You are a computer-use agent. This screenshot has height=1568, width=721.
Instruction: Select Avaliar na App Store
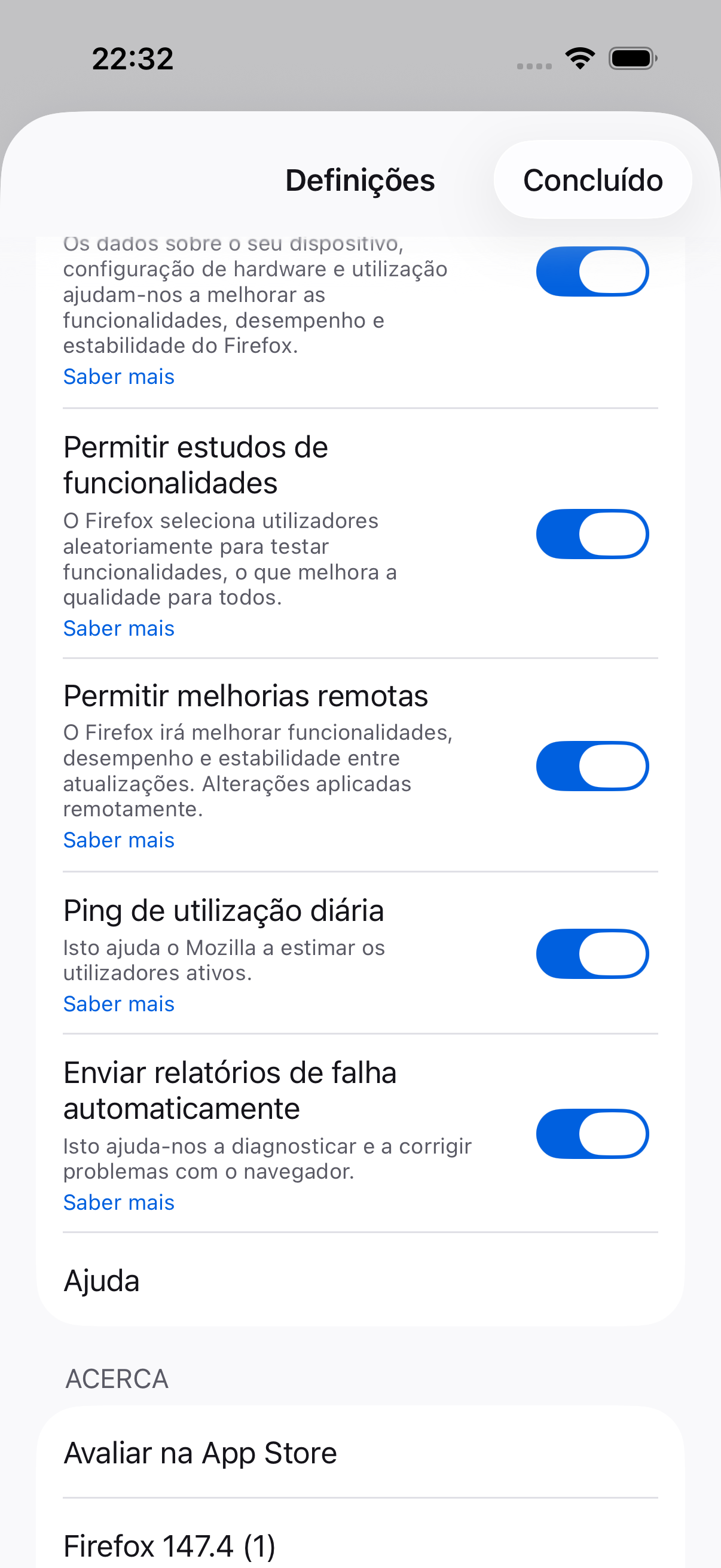tap(360, 1453)
